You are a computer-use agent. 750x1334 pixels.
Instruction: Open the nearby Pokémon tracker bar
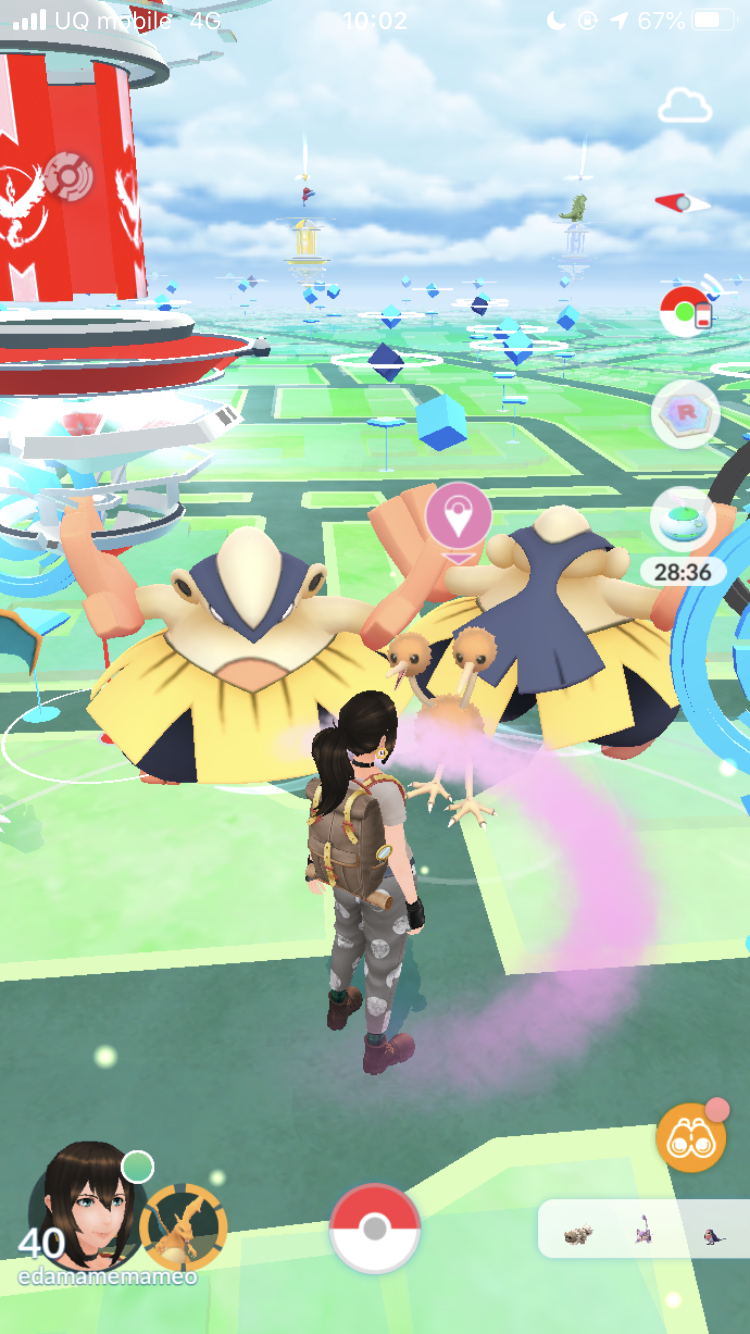(x=642, y=1229)
